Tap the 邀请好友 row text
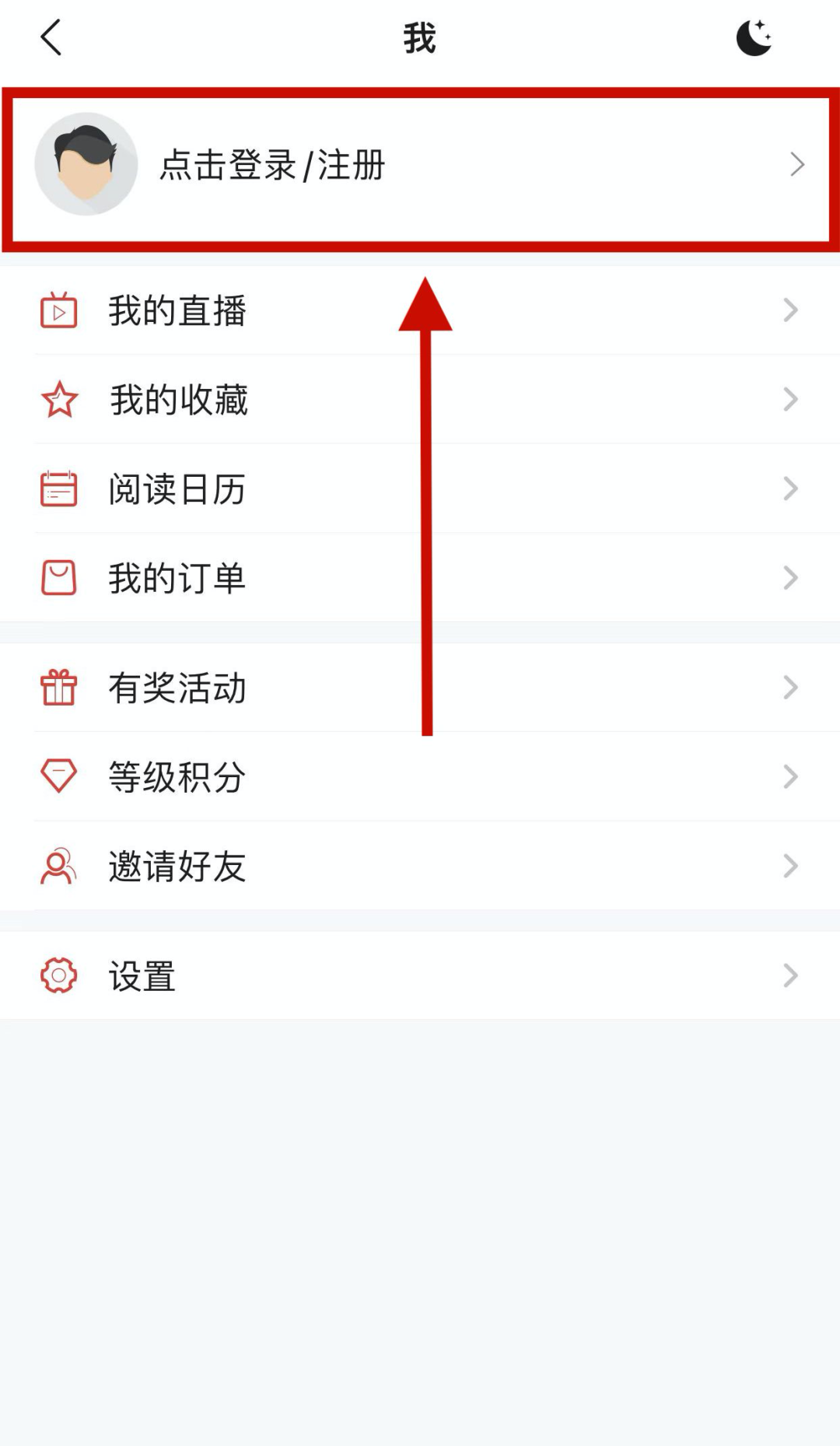 tap(177, 865)
